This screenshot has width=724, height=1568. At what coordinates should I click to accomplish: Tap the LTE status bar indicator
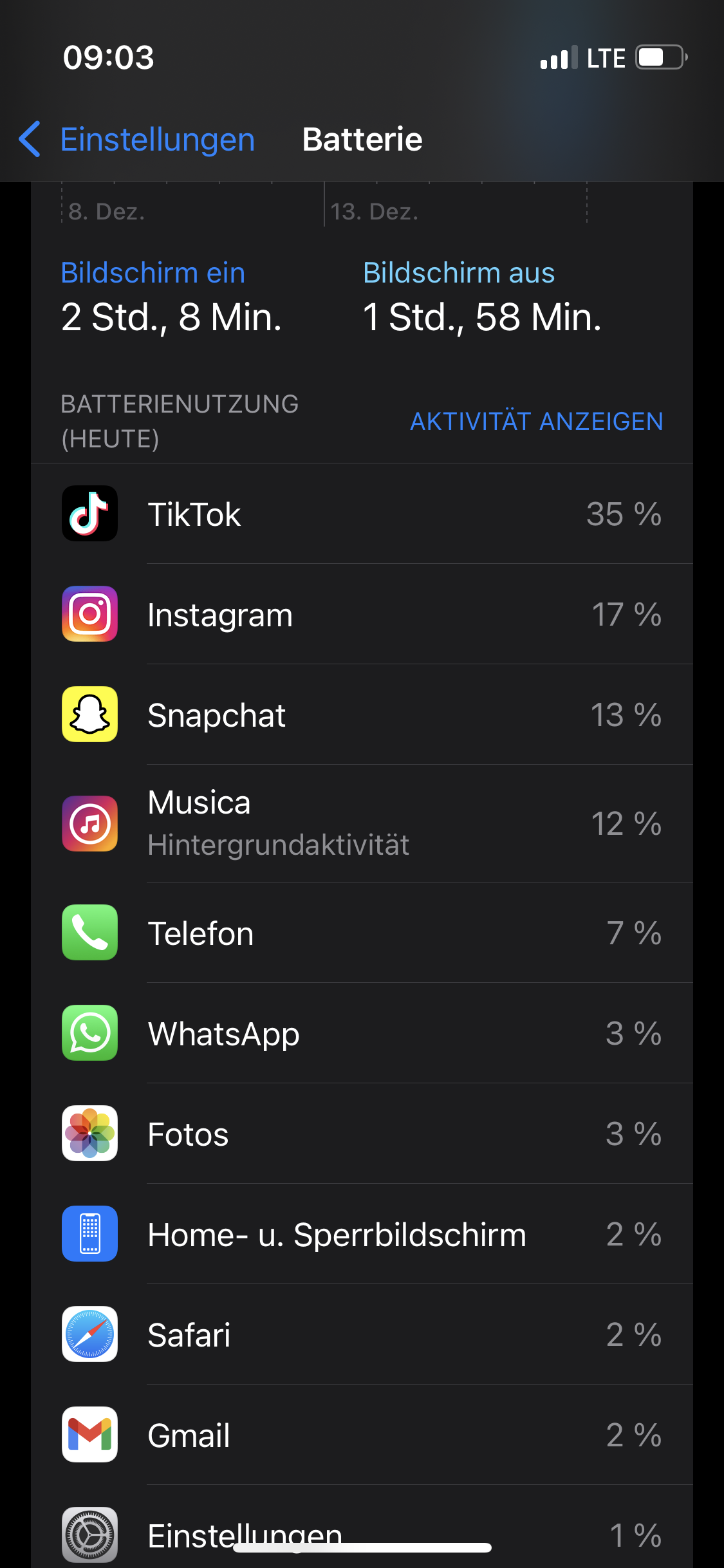(x=606, y=58)
